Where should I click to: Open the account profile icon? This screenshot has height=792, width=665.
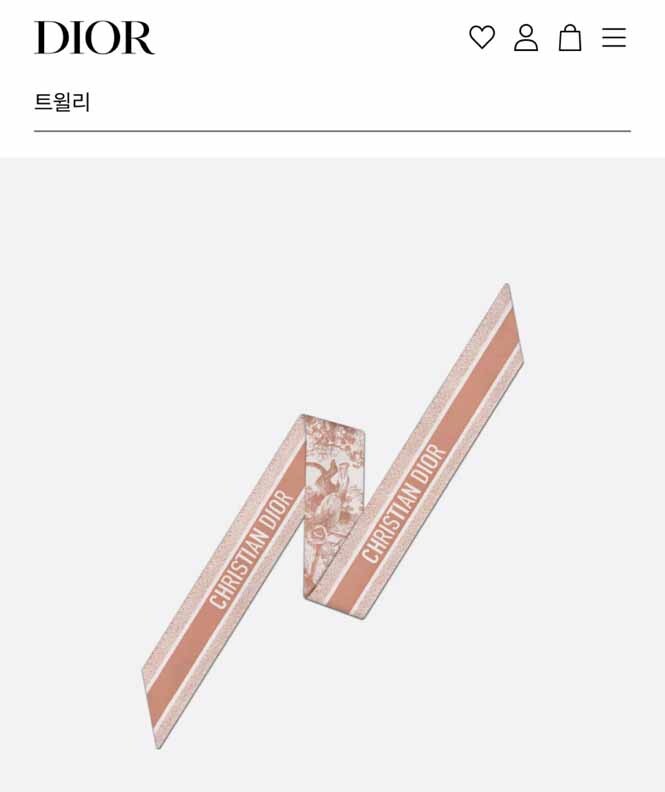(526, 37)
